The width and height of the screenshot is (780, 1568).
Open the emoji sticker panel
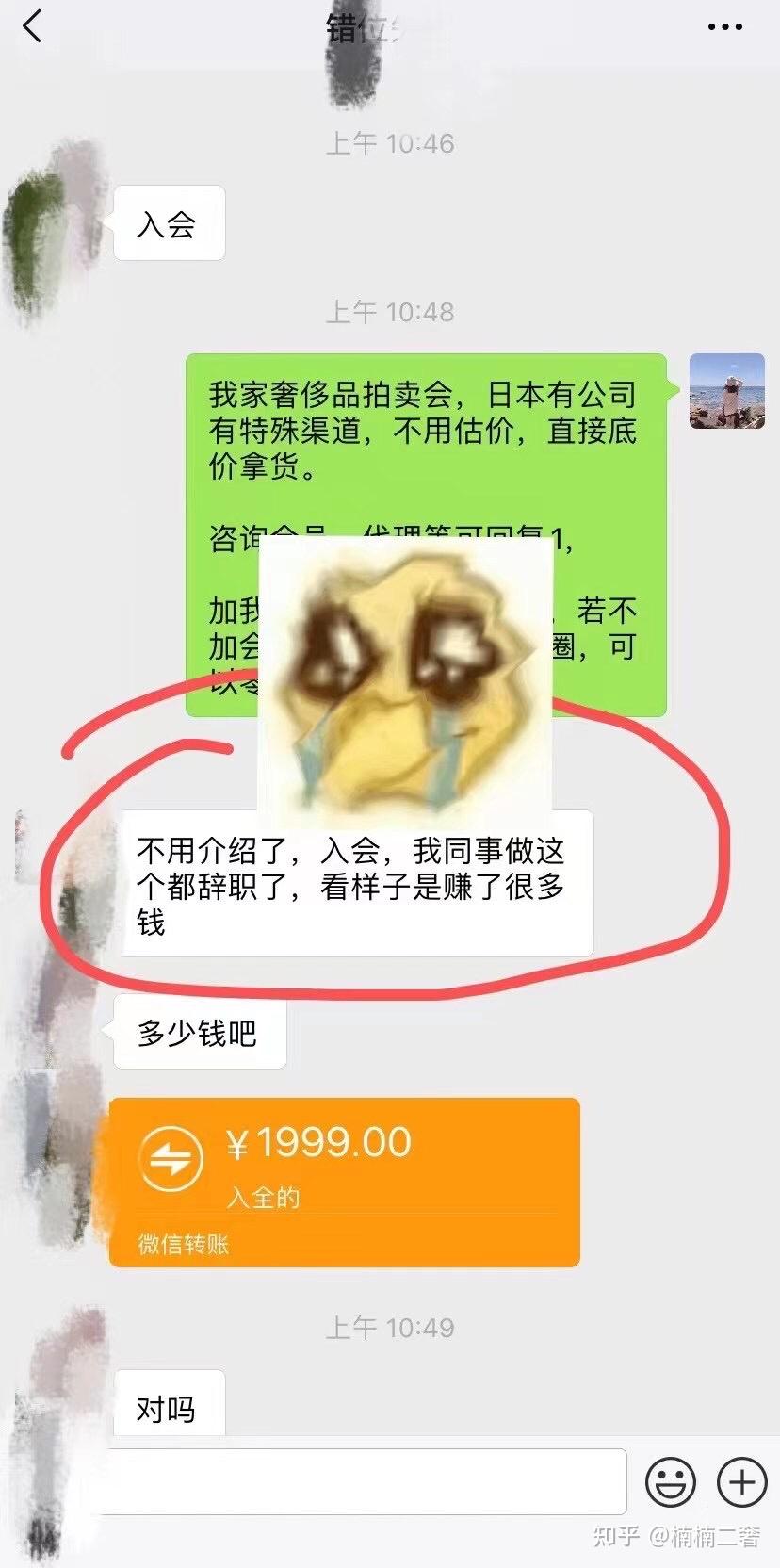[x=671, y=1481]
